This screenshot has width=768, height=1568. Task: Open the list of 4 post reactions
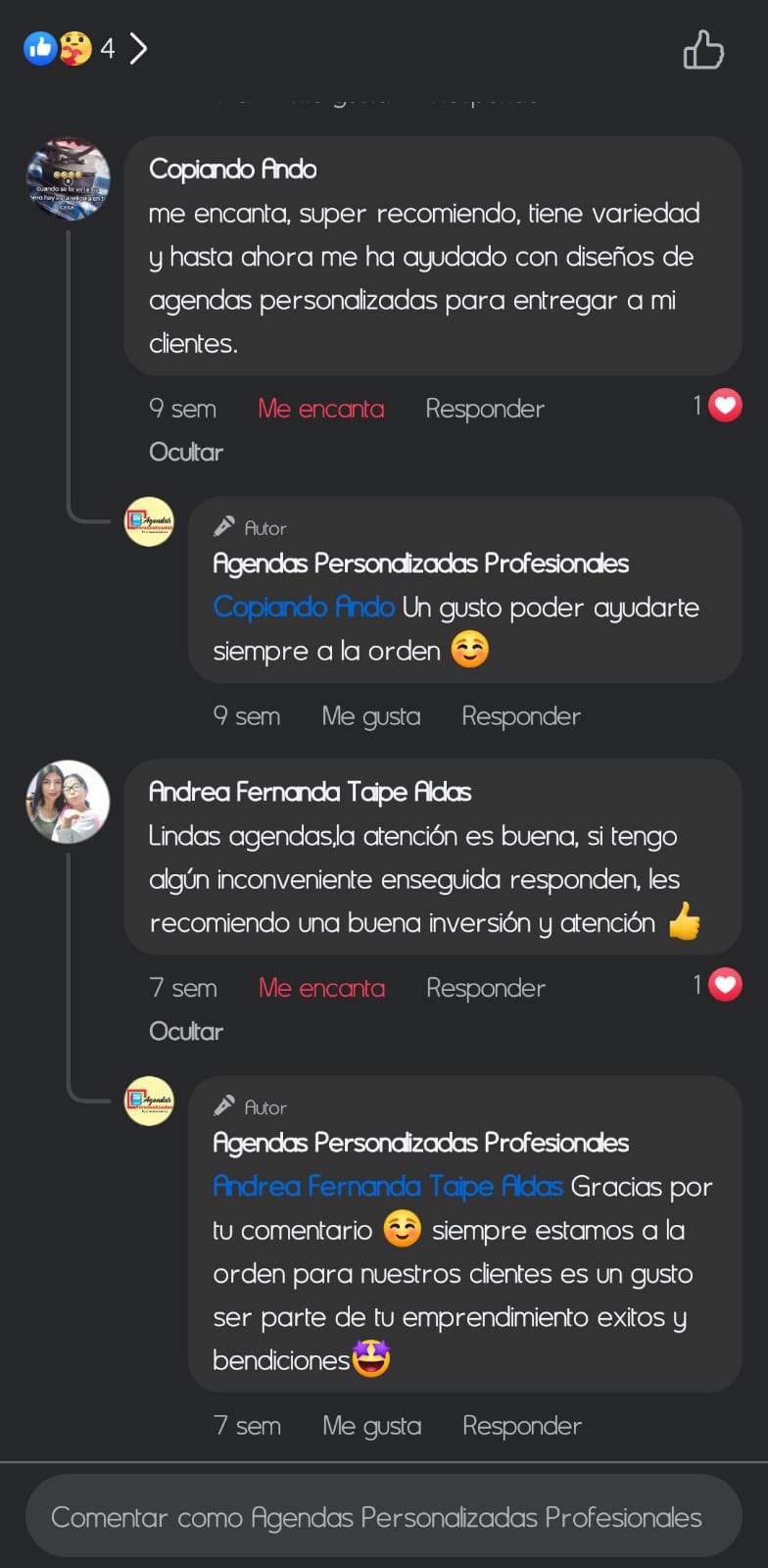point(85,48)
